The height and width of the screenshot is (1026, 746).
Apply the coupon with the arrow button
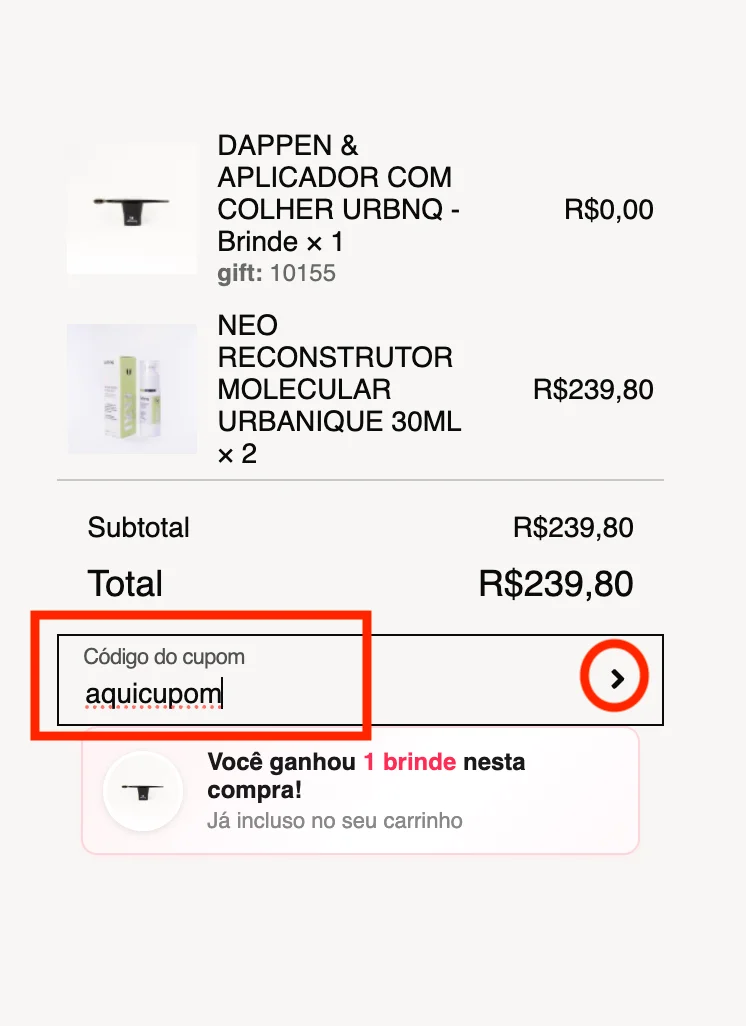point(616,679)
